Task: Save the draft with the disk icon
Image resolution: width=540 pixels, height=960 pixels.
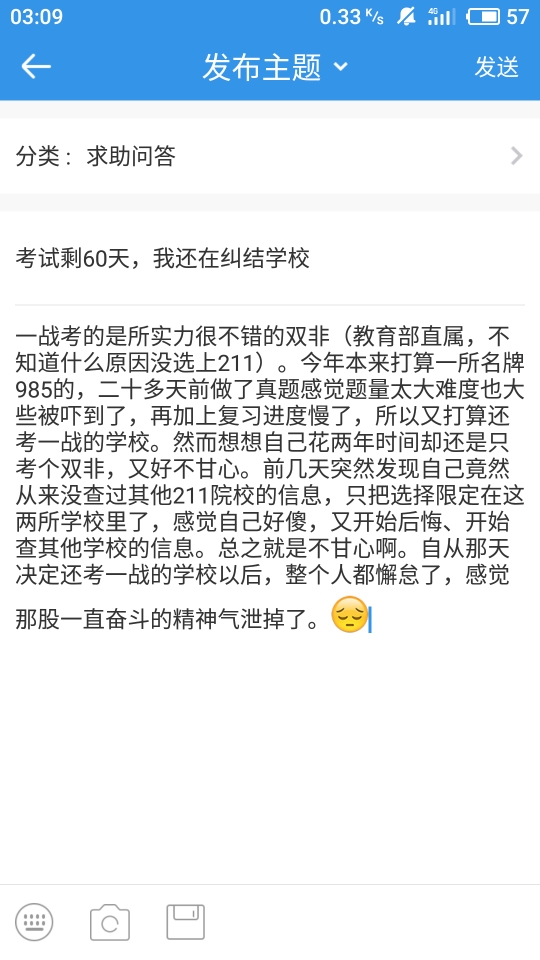Action: [186, 921]
